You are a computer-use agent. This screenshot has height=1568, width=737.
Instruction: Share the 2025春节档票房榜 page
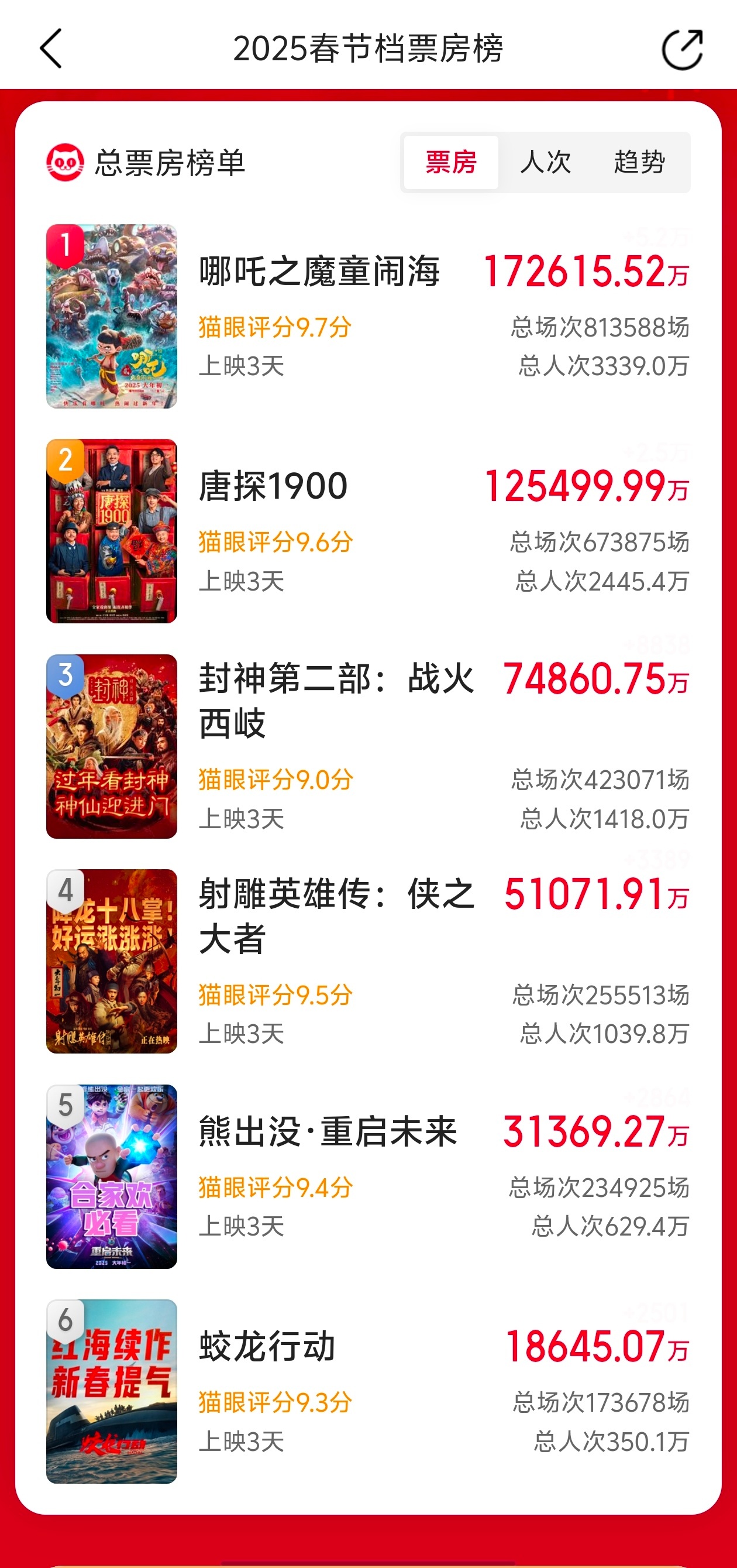682,49
